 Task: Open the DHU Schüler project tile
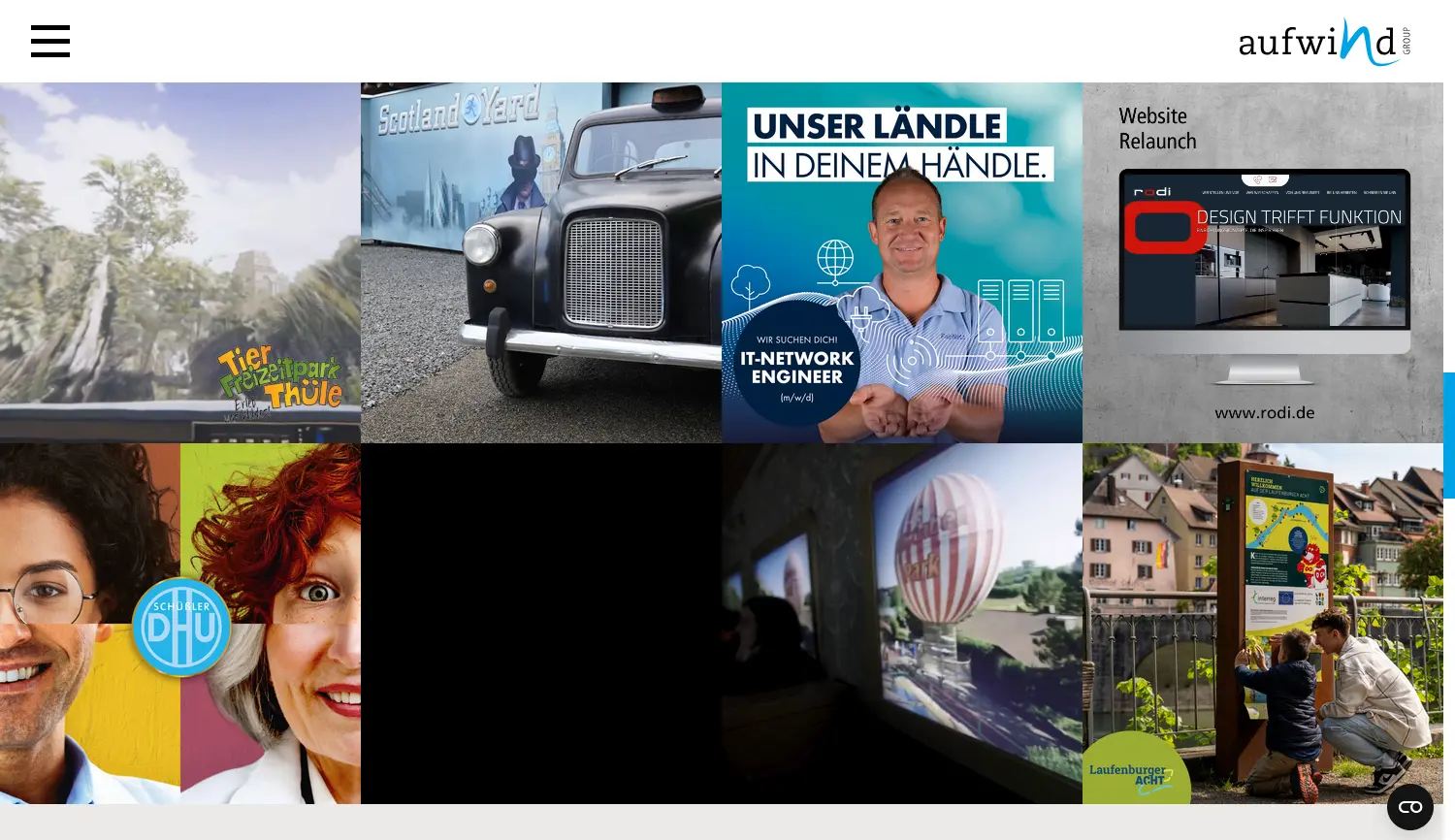pos(180,624)
